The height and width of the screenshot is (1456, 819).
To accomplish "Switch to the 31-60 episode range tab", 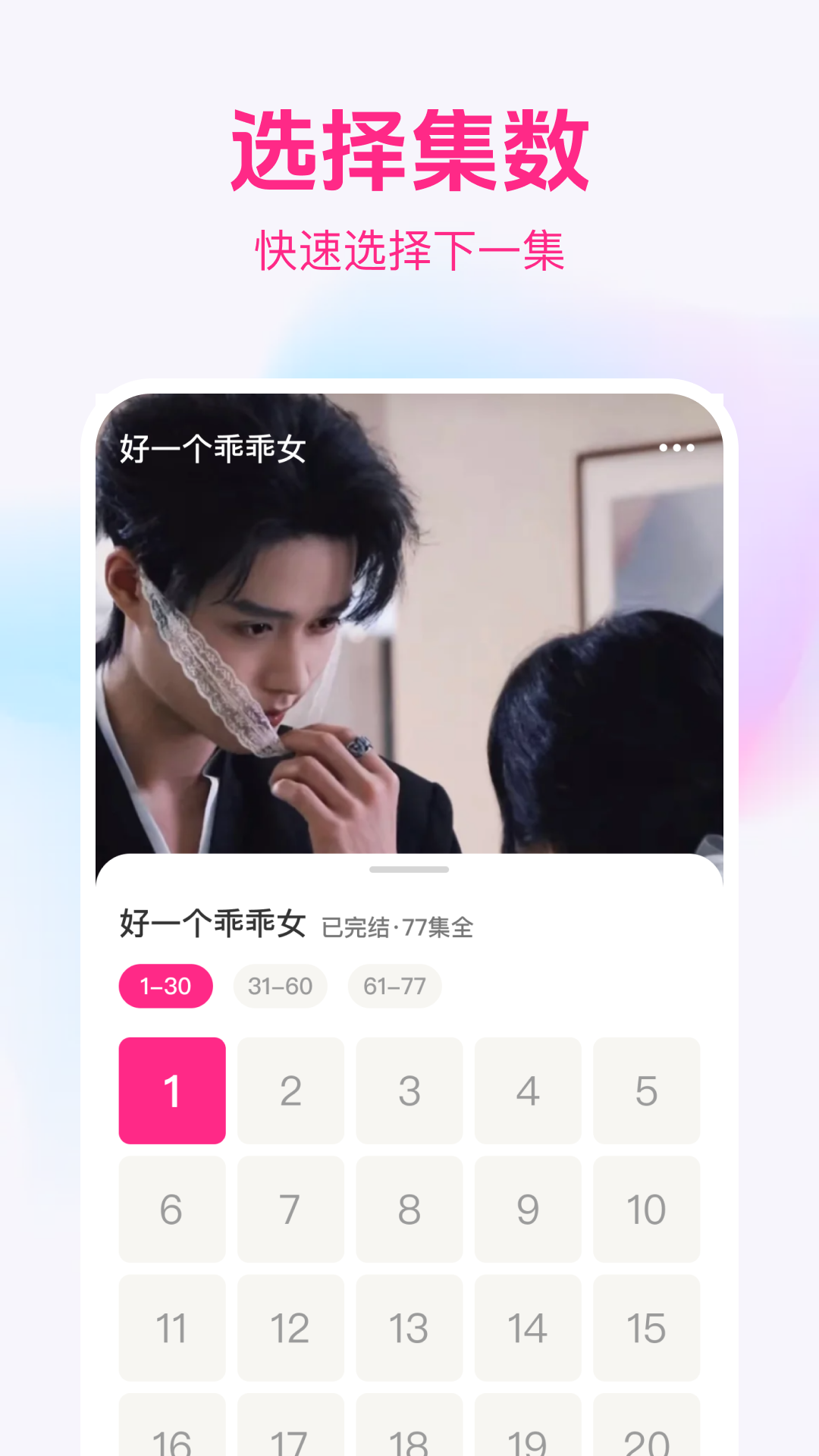I will tap(280, 986).
